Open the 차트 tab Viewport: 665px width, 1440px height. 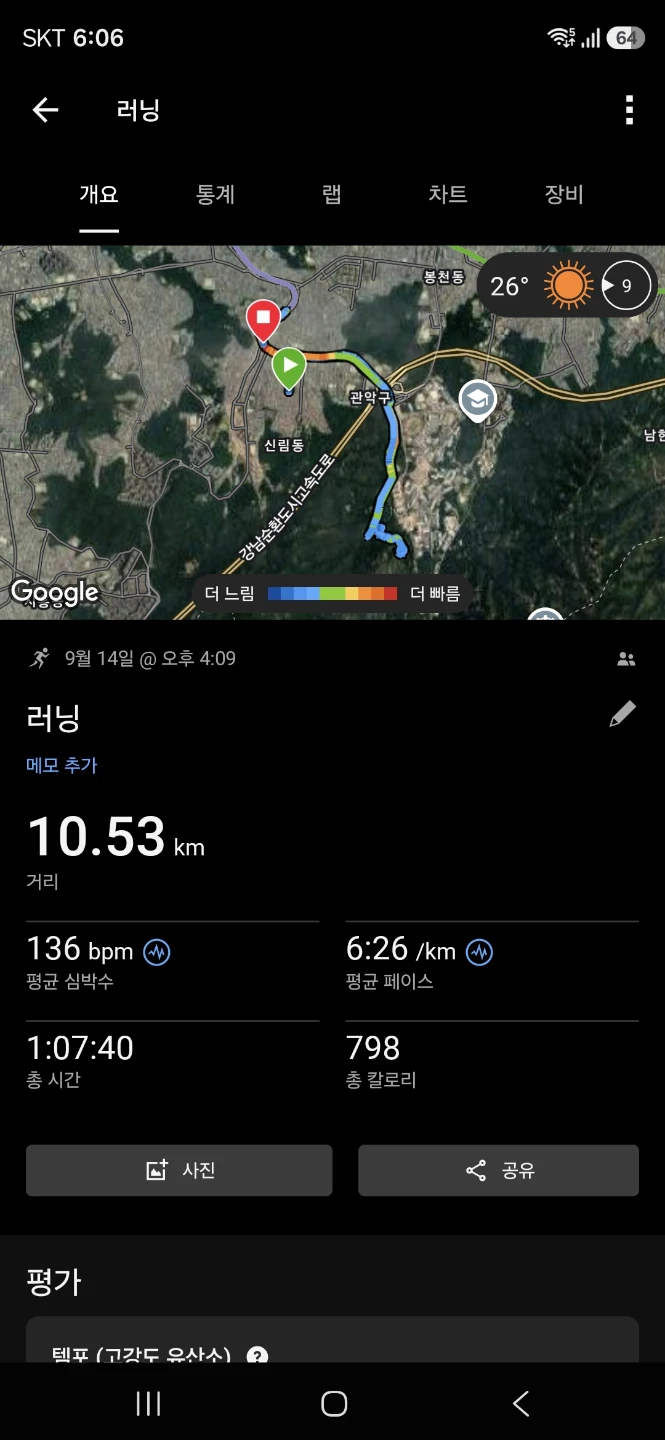point(448,194)
